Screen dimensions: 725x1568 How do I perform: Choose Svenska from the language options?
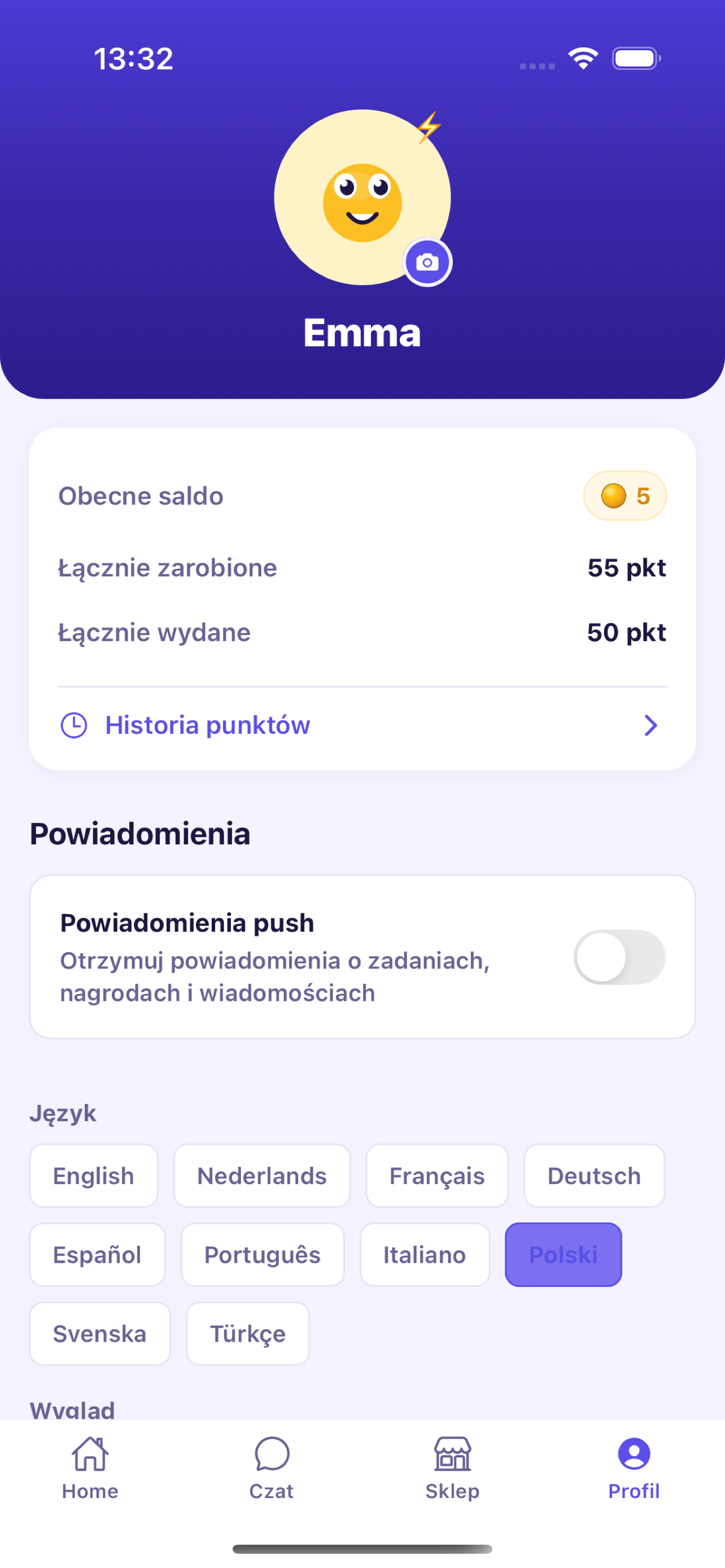pyautogui.click(x=100, y=1333)
